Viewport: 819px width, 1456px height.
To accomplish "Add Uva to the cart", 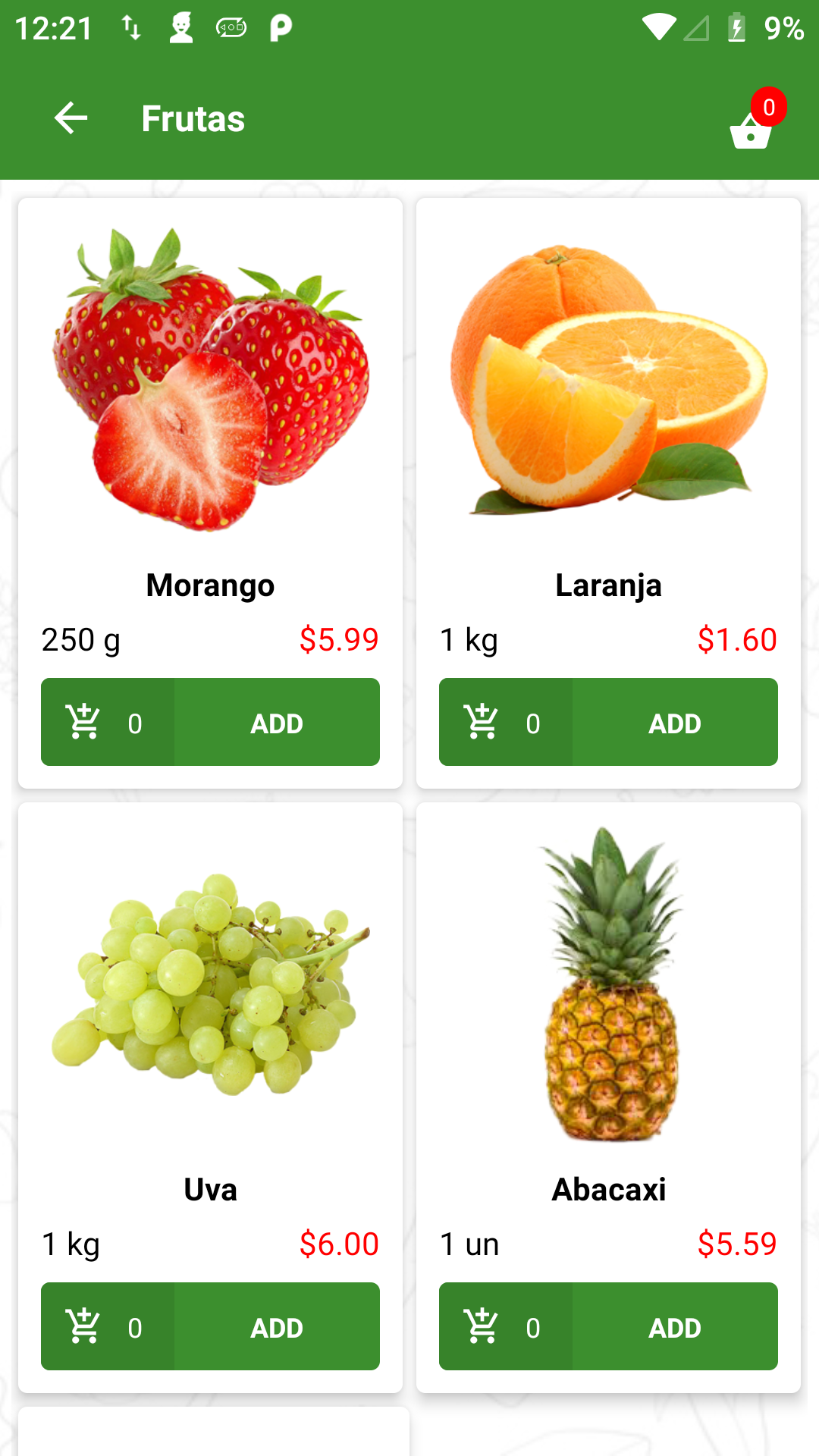I will 277,1327.
